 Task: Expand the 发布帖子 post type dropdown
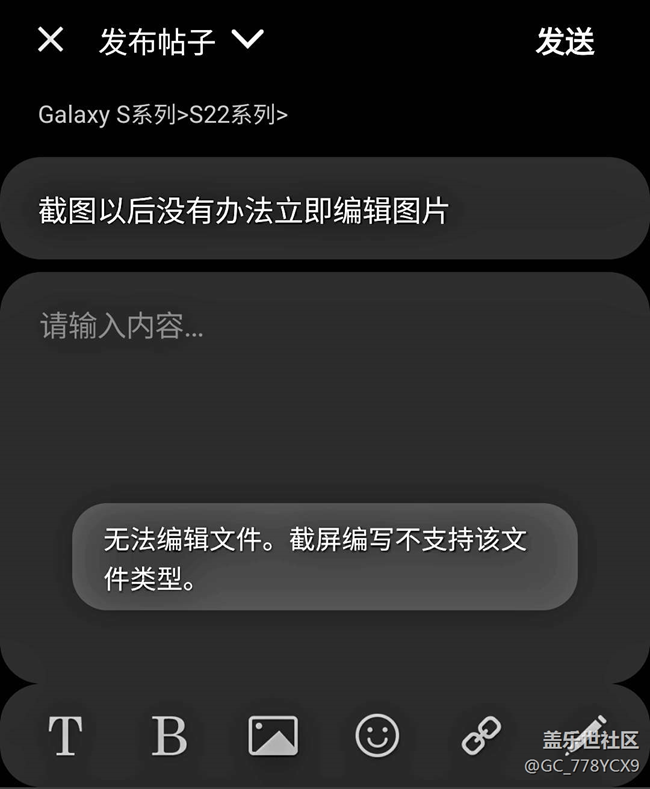(247, 40)
